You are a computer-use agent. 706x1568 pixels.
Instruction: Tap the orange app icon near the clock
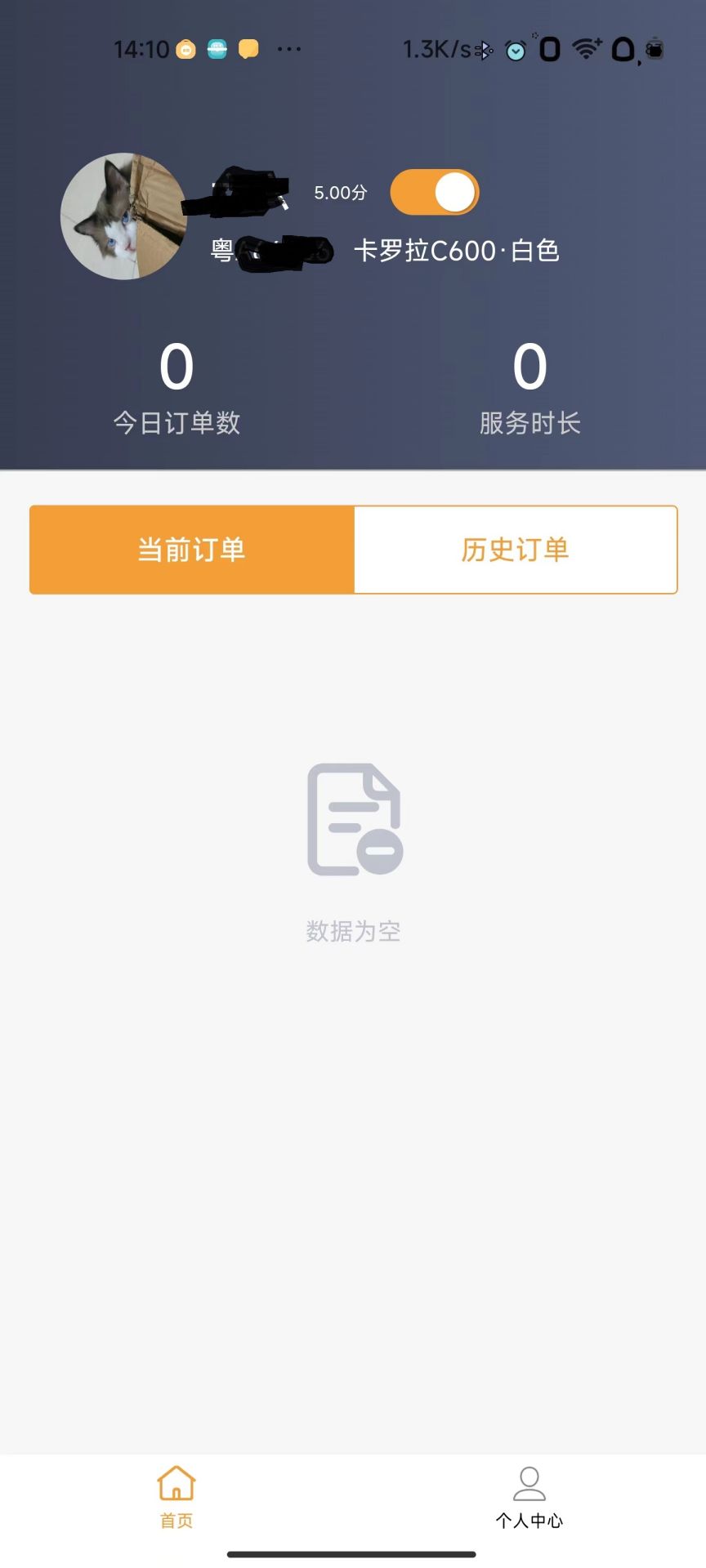tap(185, 49)
